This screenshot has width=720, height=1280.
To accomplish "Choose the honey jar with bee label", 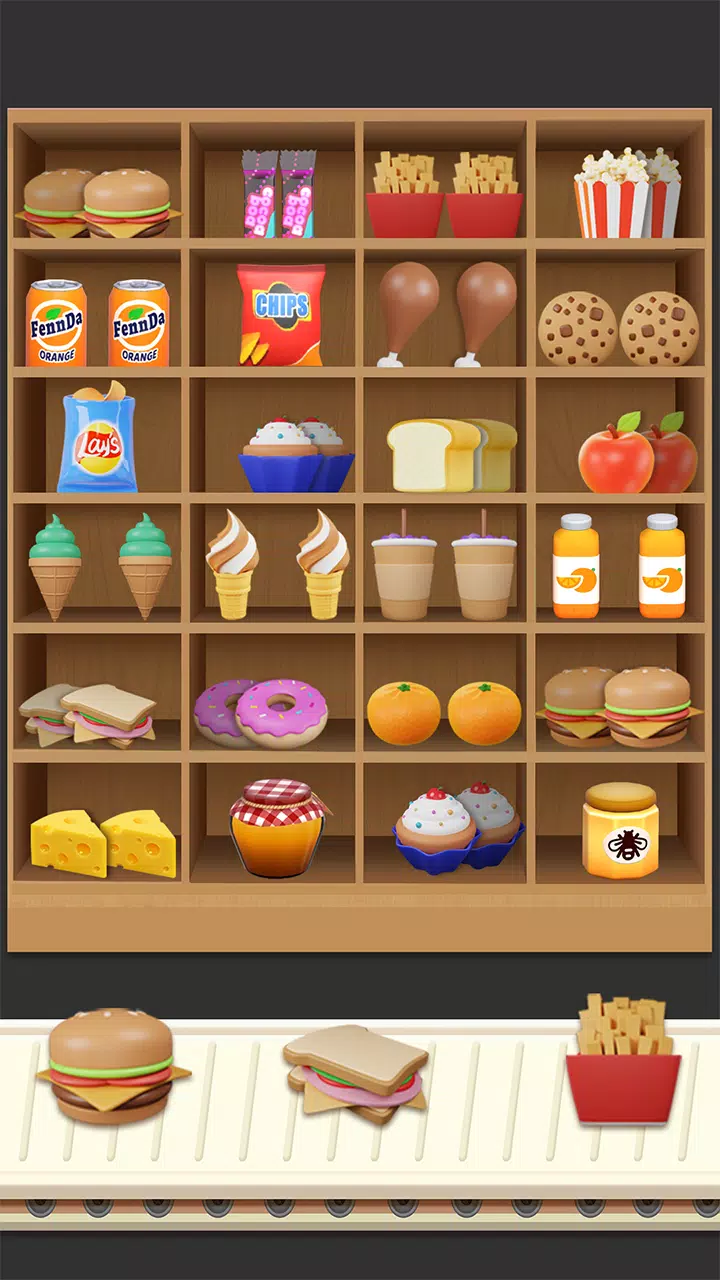I will click(620, 832).
